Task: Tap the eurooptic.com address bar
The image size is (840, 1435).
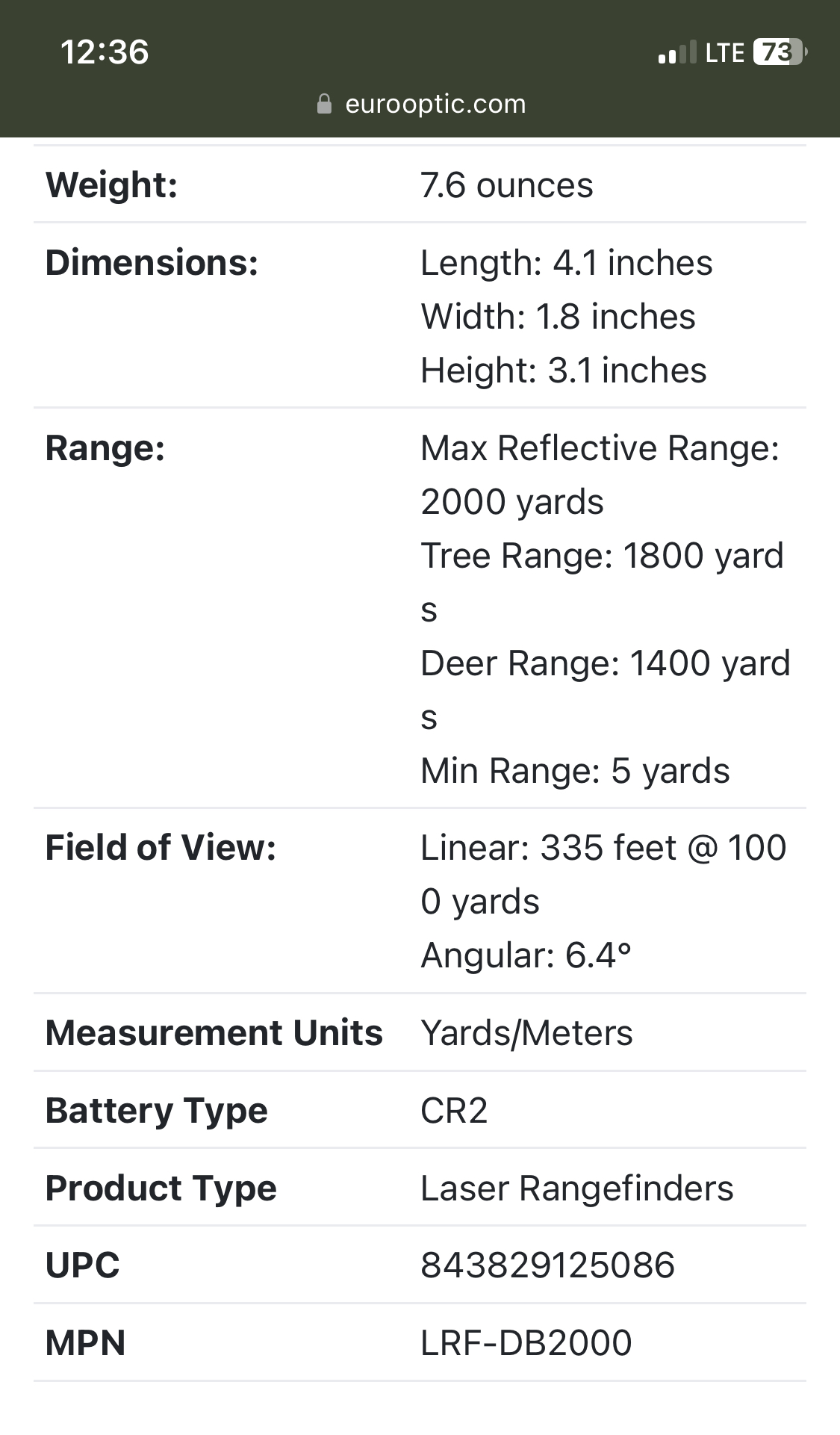Action: pos(421,104)
